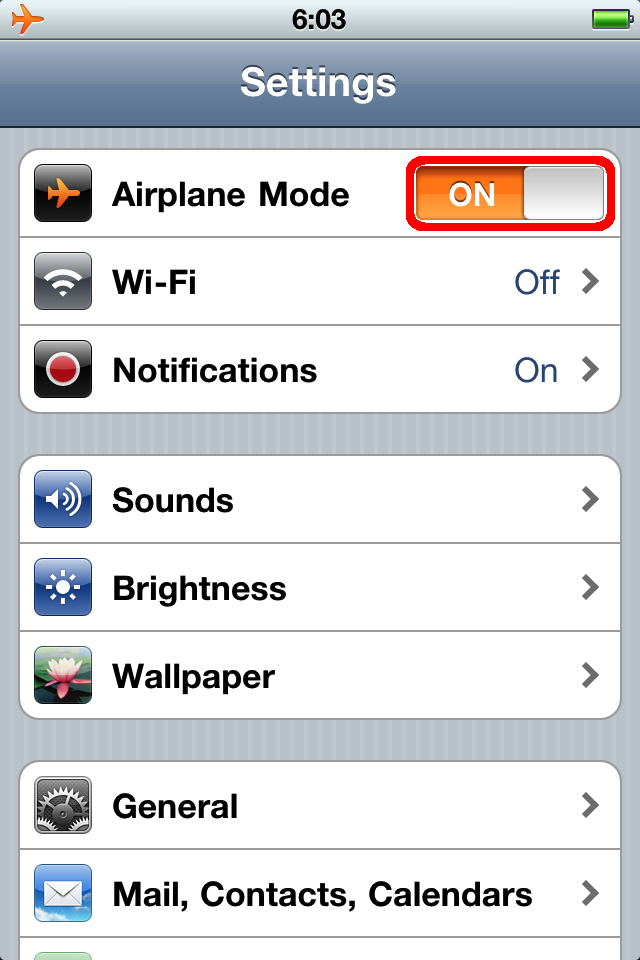Viewport: 640px width, 960px height.
Task: Go to Brightness settings
Action: pos(320,588)
